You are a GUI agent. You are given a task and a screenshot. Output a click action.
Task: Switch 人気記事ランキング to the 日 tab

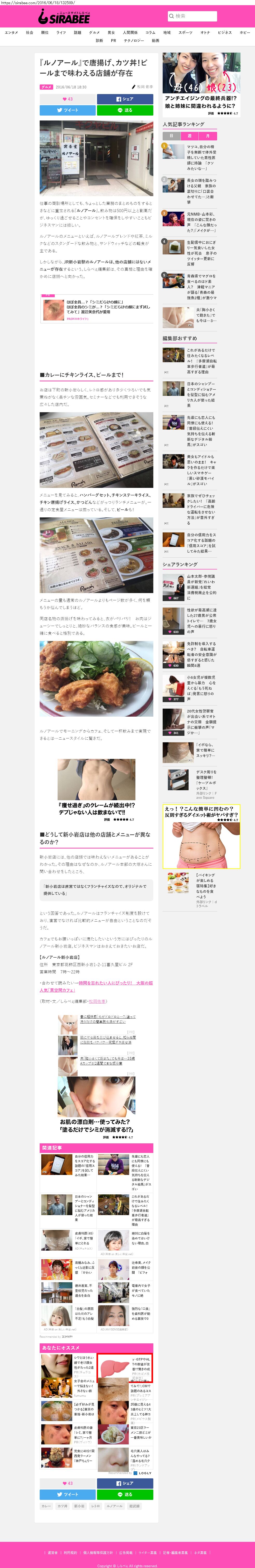[x=171, y=136]
